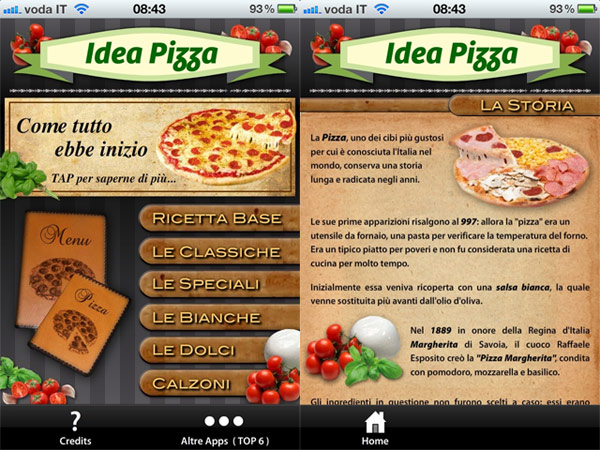The image size is (600, 450).
Task: Open Altre Apps (TOP 6)
Action: pos(224,428)
